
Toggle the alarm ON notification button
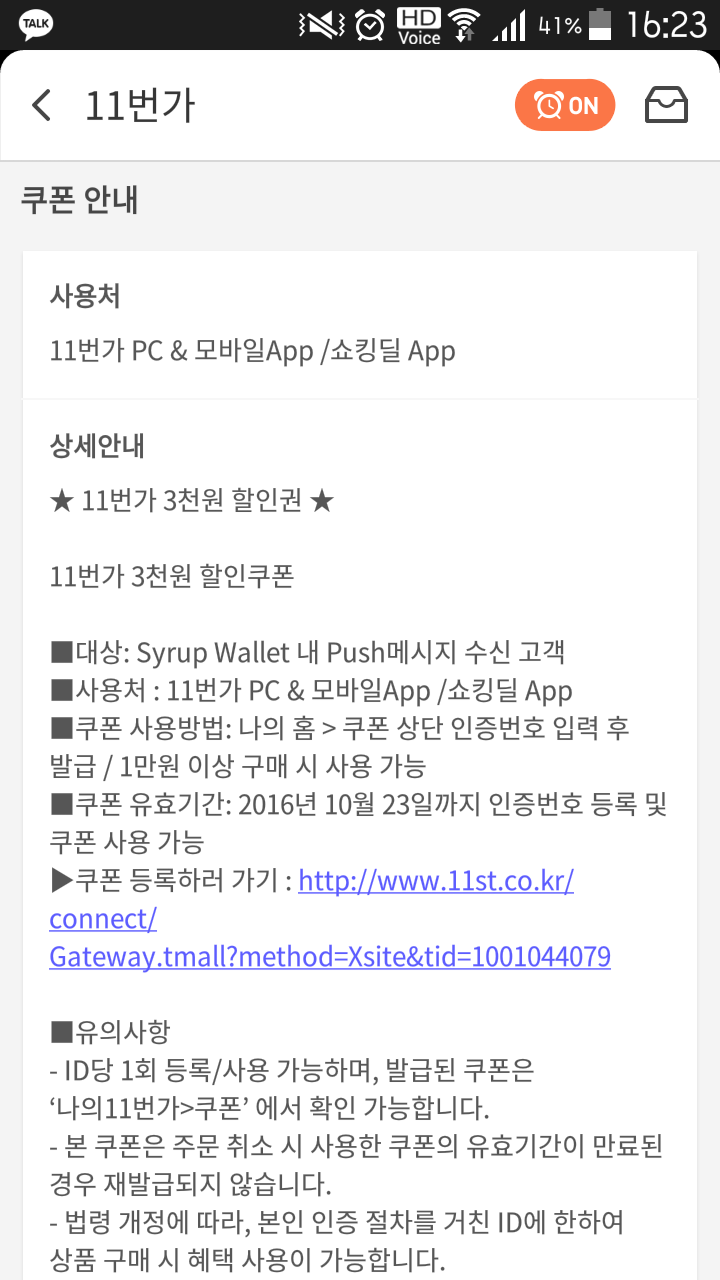click(565, 105)
